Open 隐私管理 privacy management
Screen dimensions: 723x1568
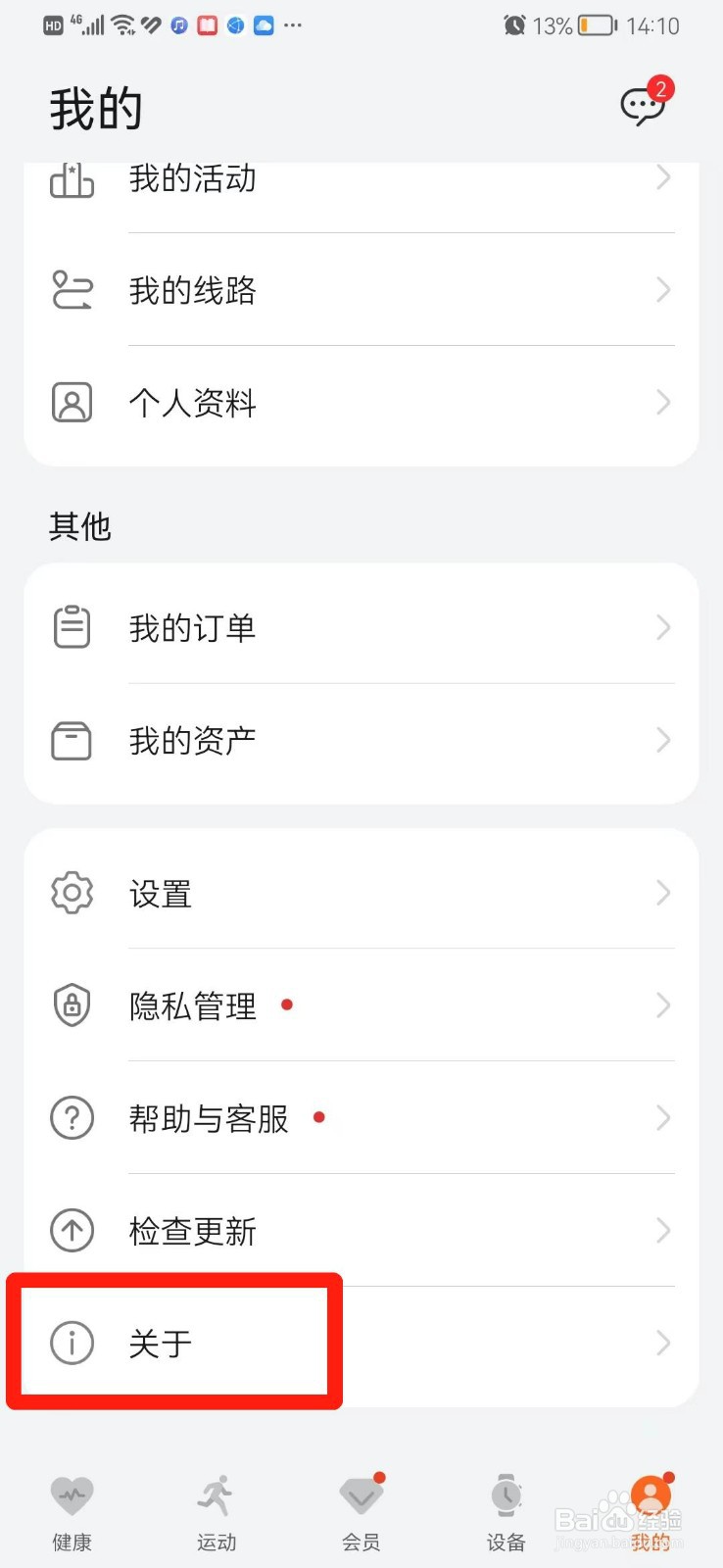coord(361,1005)
